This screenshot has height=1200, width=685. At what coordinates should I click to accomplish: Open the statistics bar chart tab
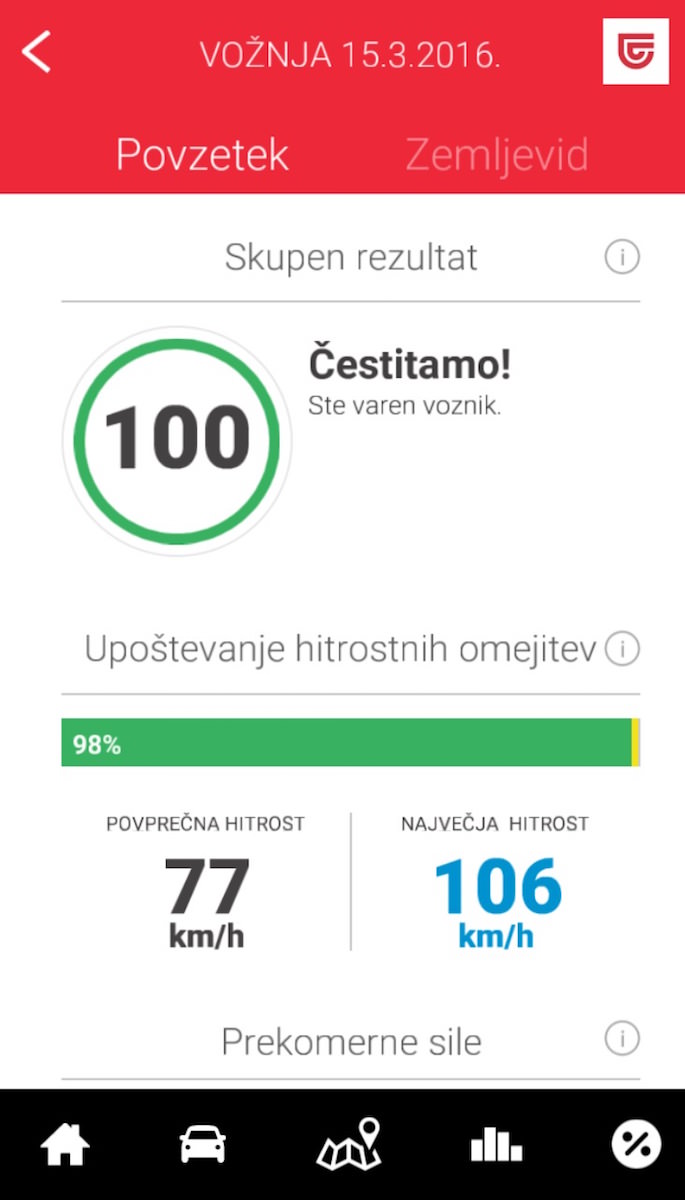(496, 1145)
